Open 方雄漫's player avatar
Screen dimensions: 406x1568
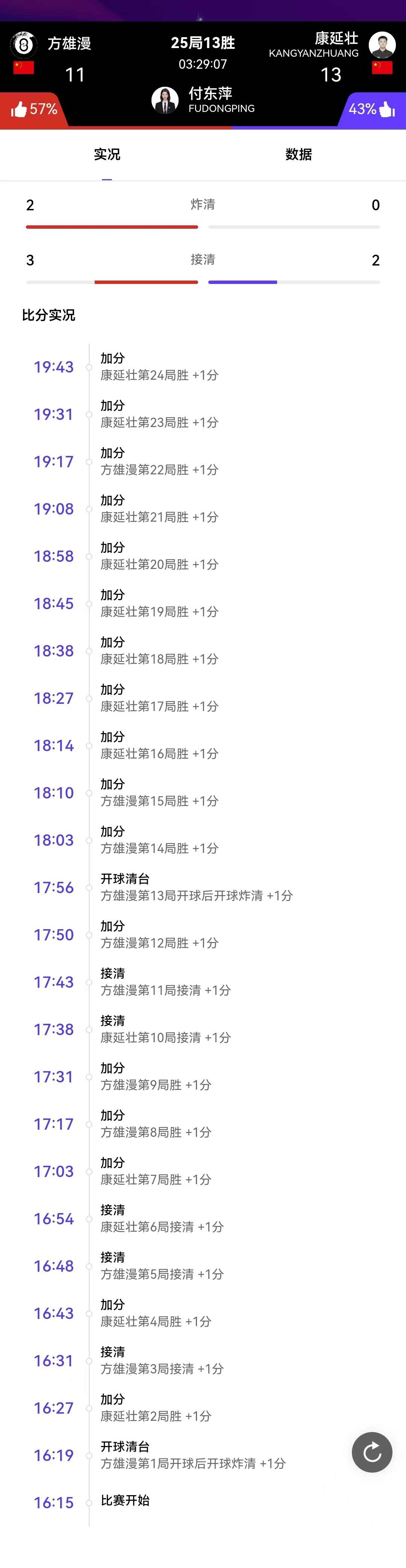tap(24, 44)
